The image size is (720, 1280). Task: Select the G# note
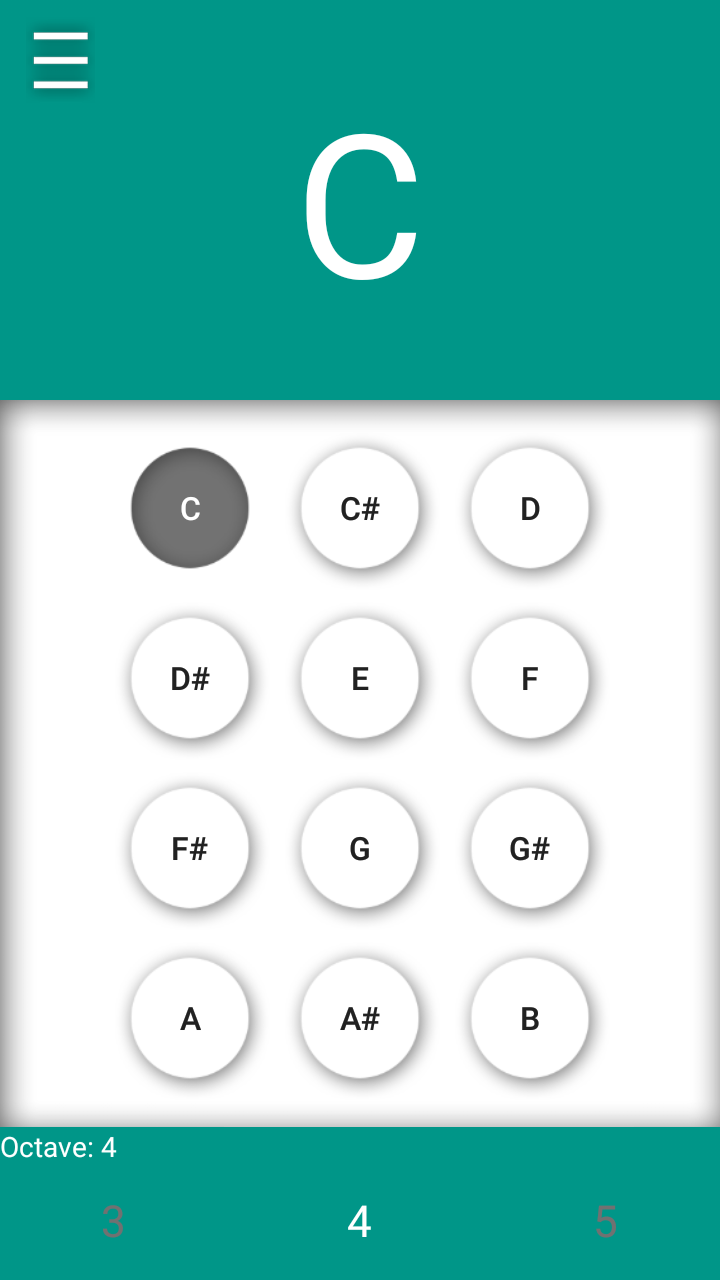[530, 848]
